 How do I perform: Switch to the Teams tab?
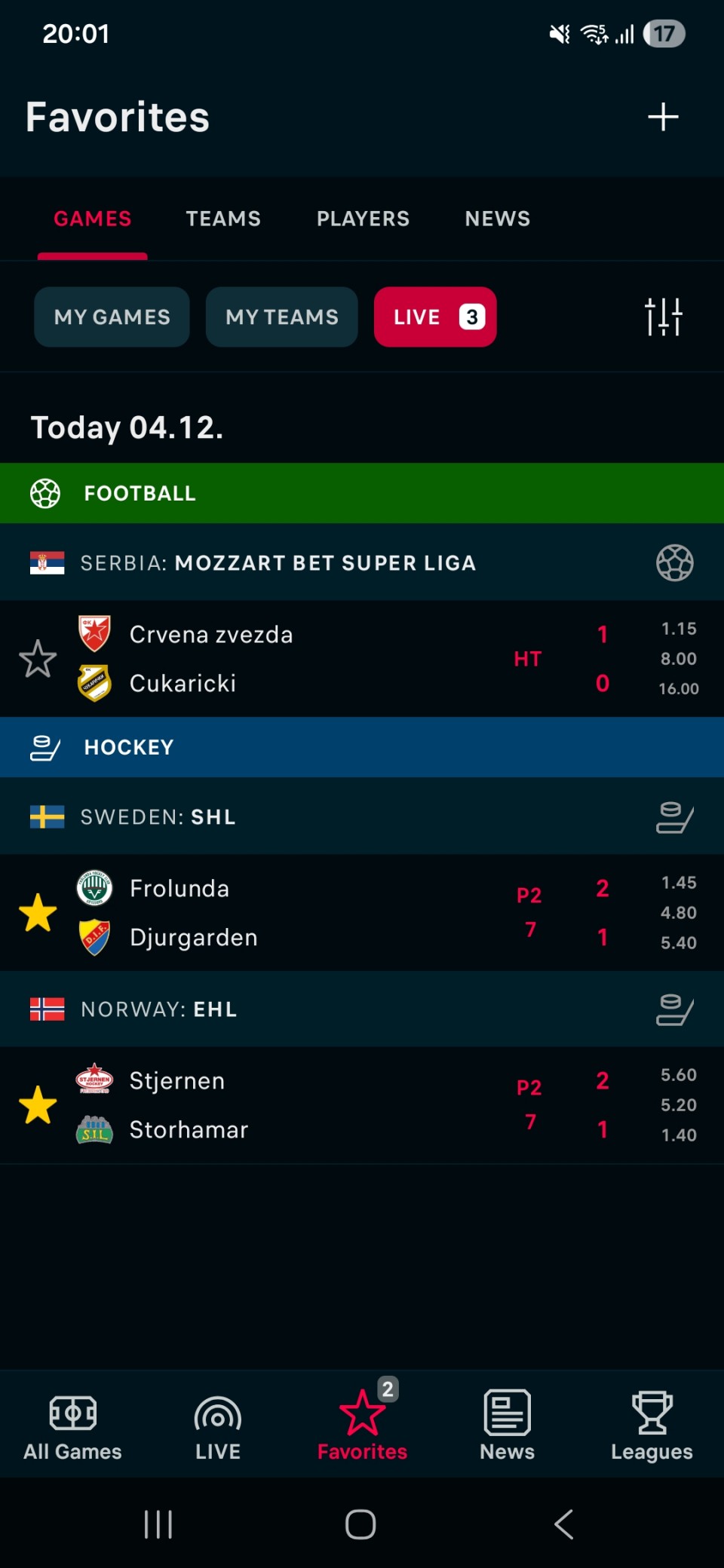[x=223, y=219]
